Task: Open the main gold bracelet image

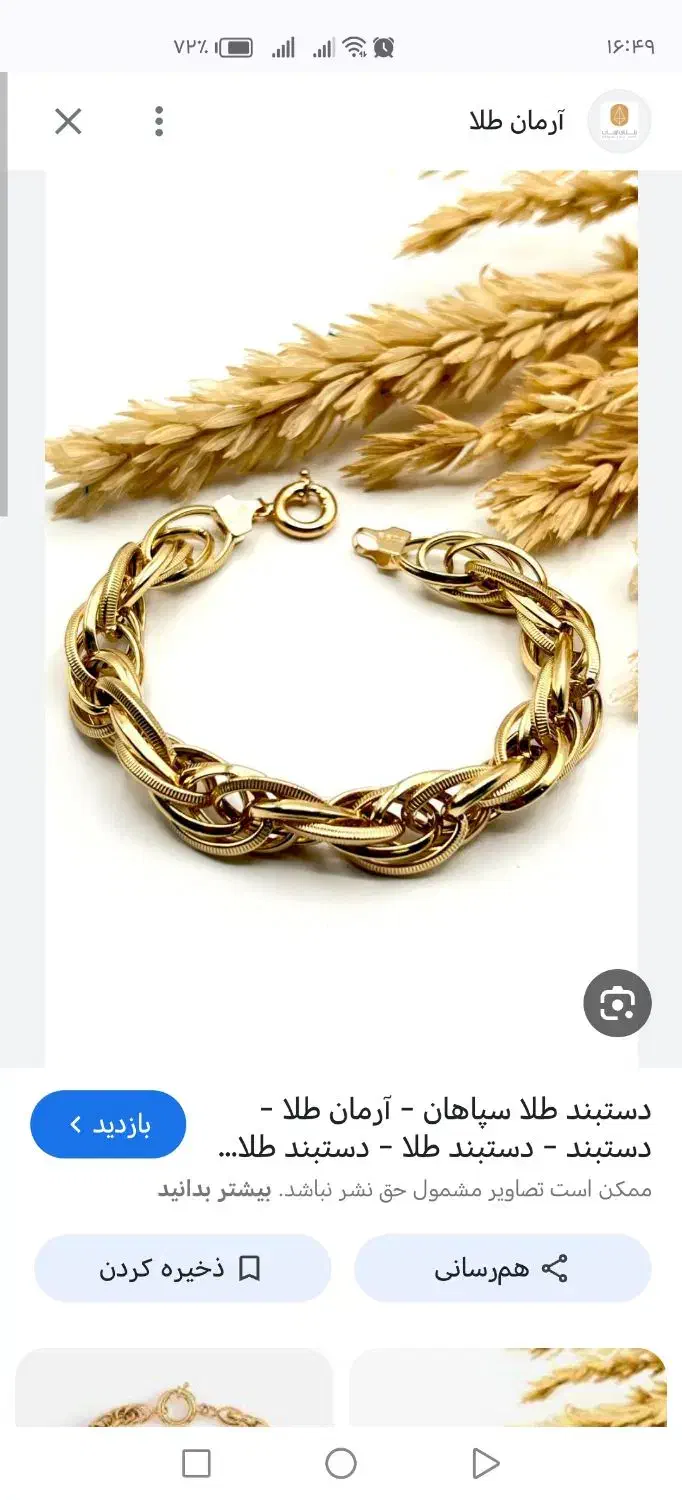Action: 340,618
